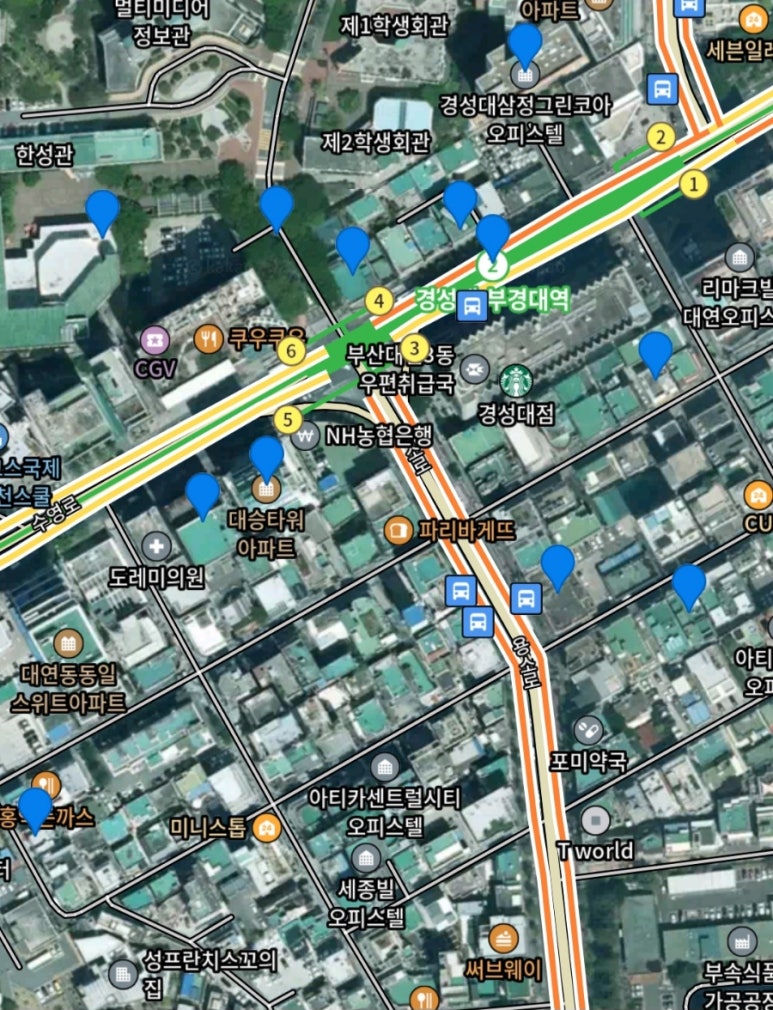773x1010 pixels.
Task: Tap the 도레미의원 clinic marker
Action: (x=156, y=546)
